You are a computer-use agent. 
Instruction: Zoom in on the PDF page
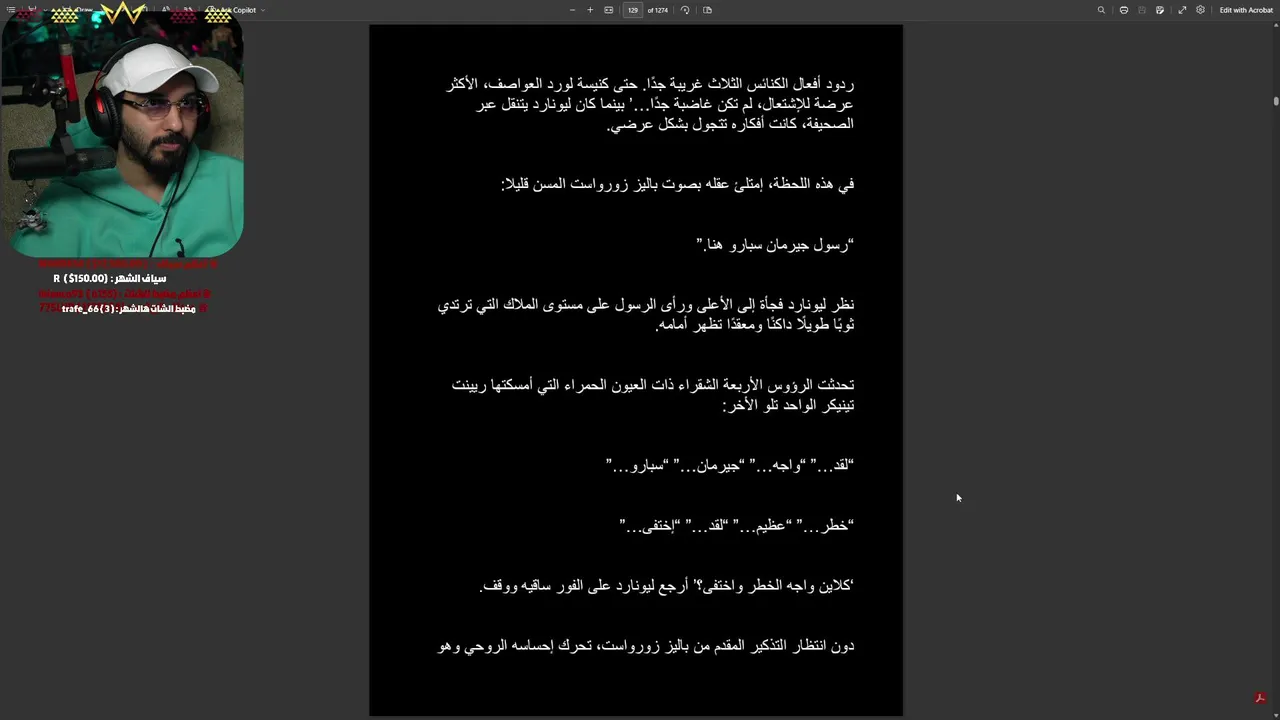(590, 10)
